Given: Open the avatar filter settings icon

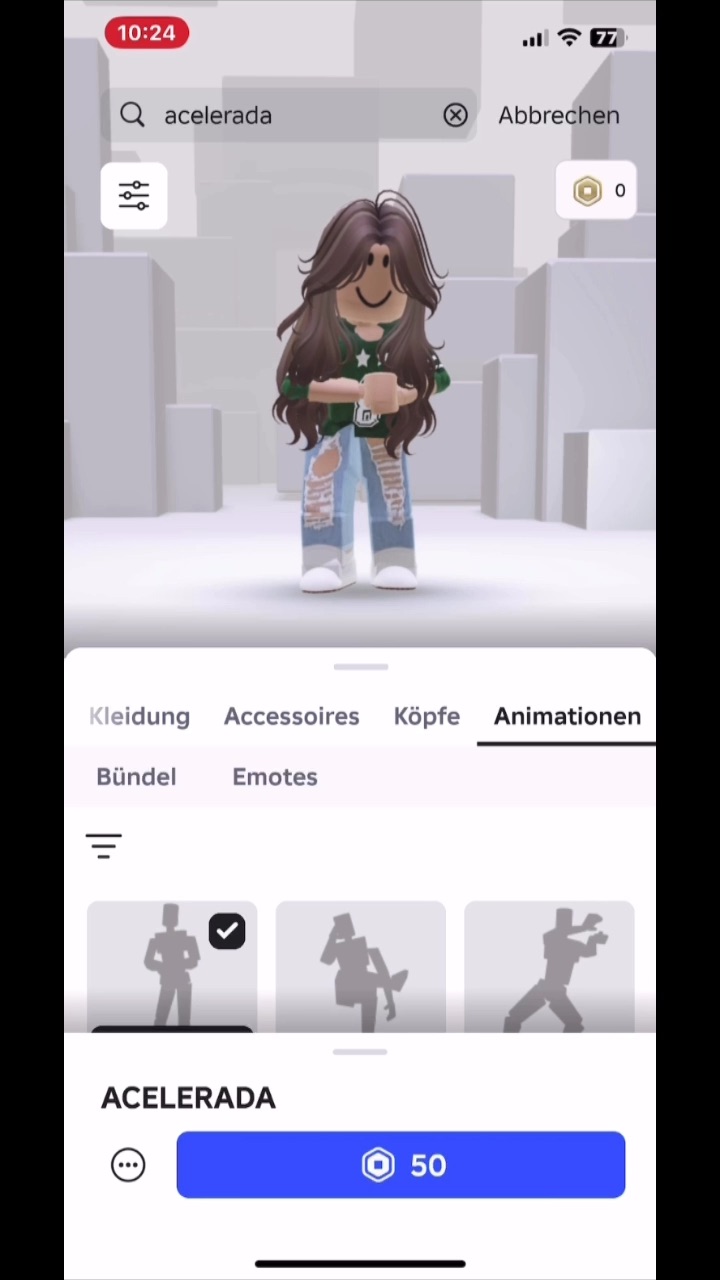Looking at the screenshot, I should point(134,195).
